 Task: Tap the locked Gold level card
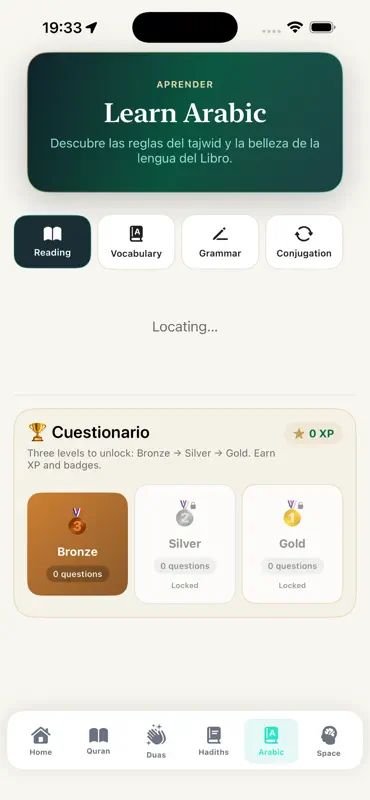coord(292,544)
